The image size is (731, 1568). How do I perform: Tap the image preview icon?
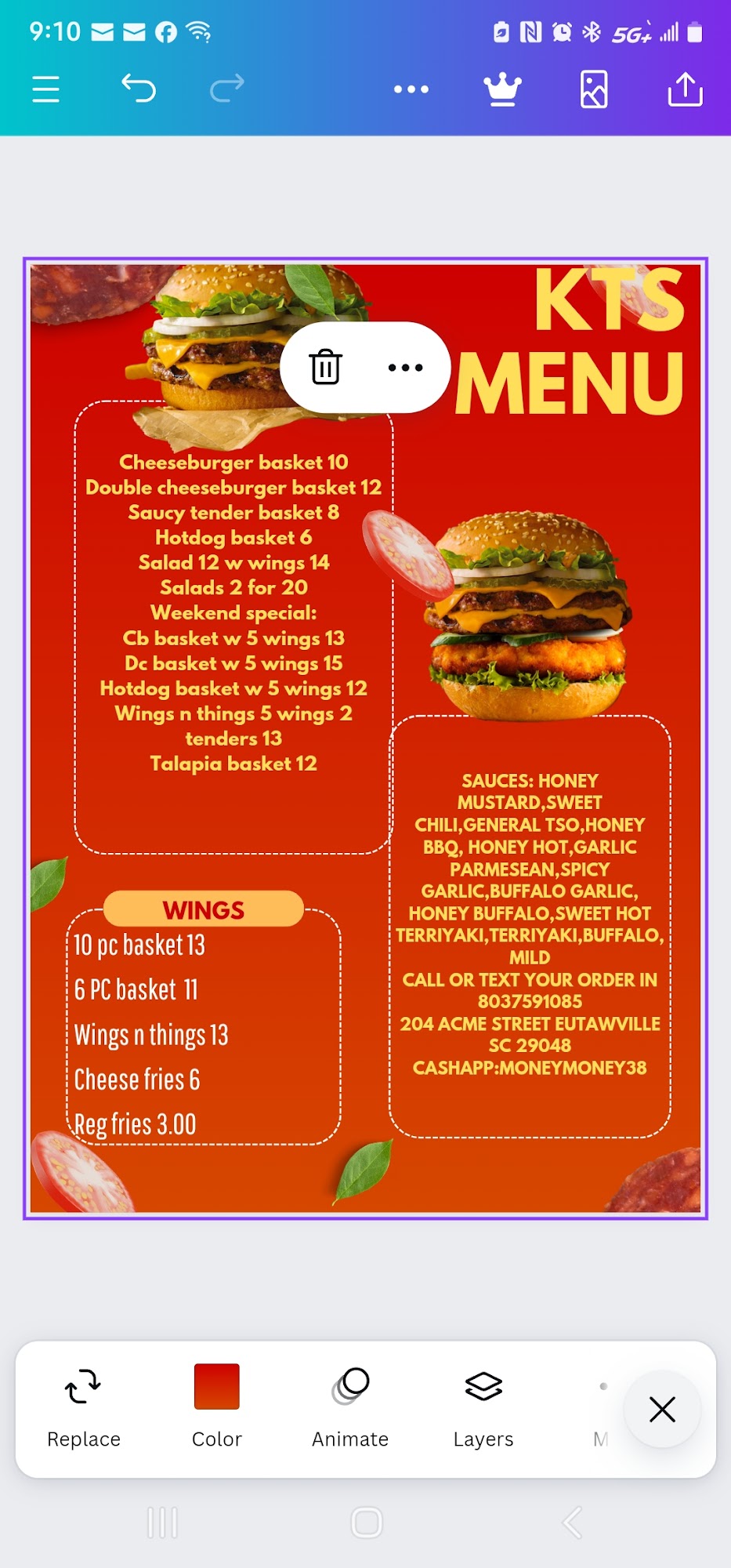(594, 89)
